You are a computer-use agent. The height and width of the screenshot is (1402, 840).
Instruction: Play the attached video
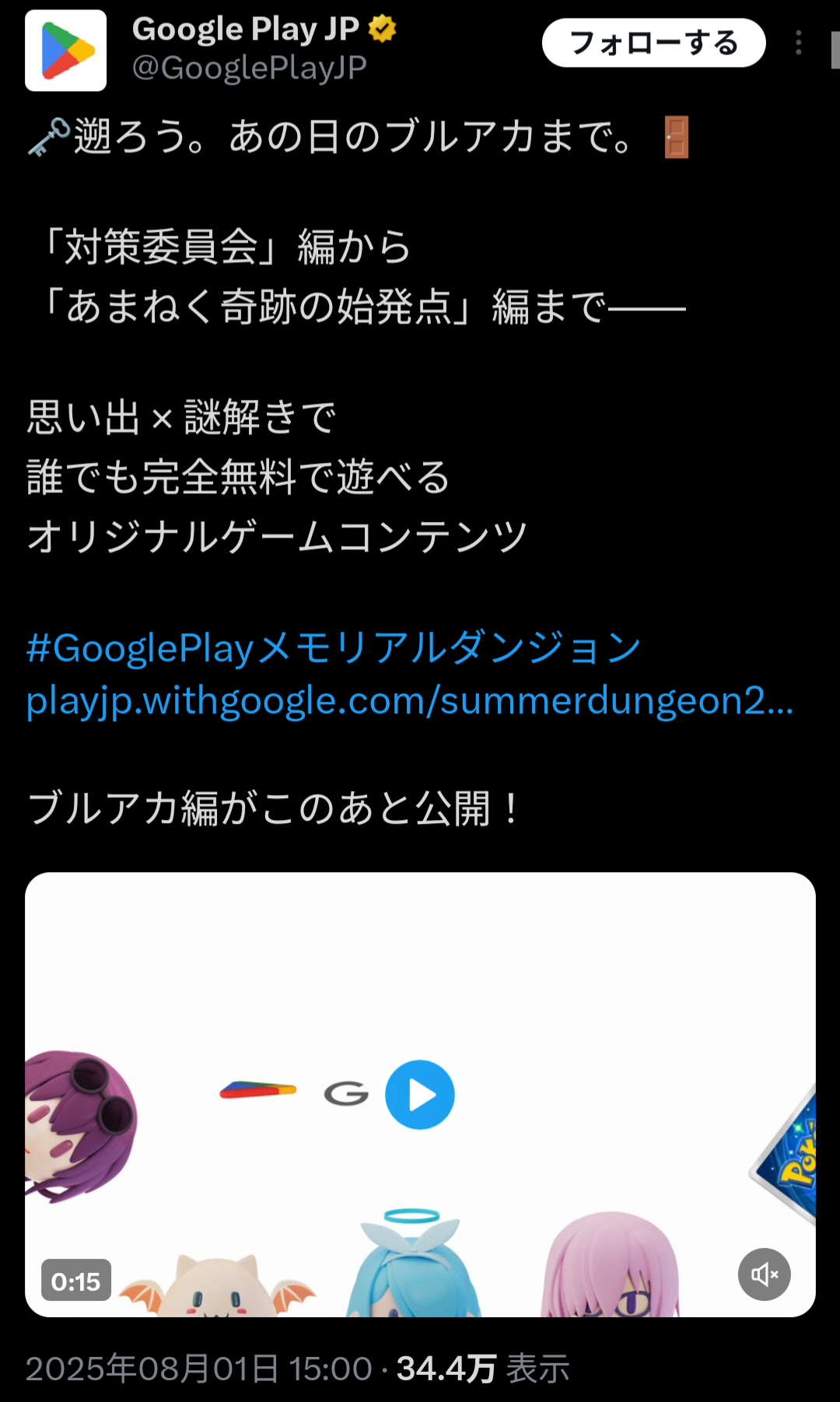[x=420, y=1095]
